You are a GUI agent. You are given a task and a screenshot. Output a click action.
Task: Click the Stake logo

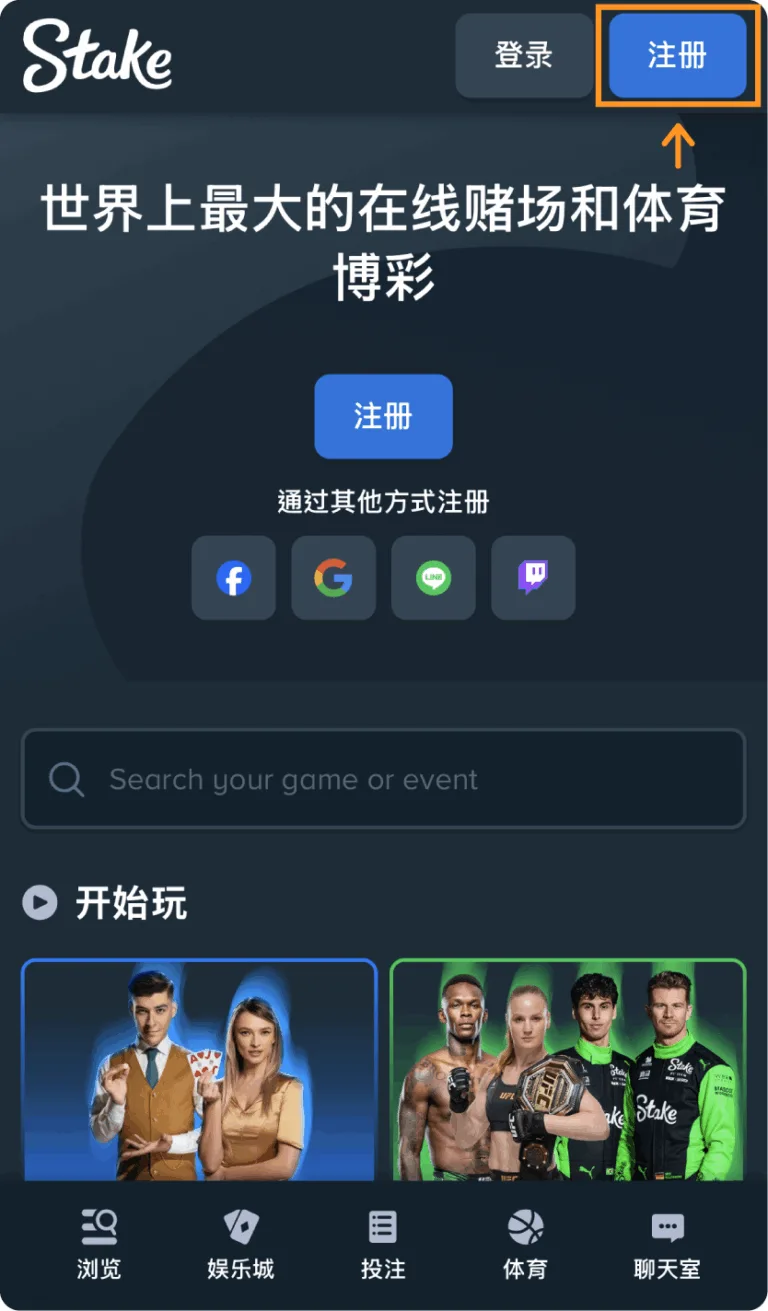pos(97,57)
